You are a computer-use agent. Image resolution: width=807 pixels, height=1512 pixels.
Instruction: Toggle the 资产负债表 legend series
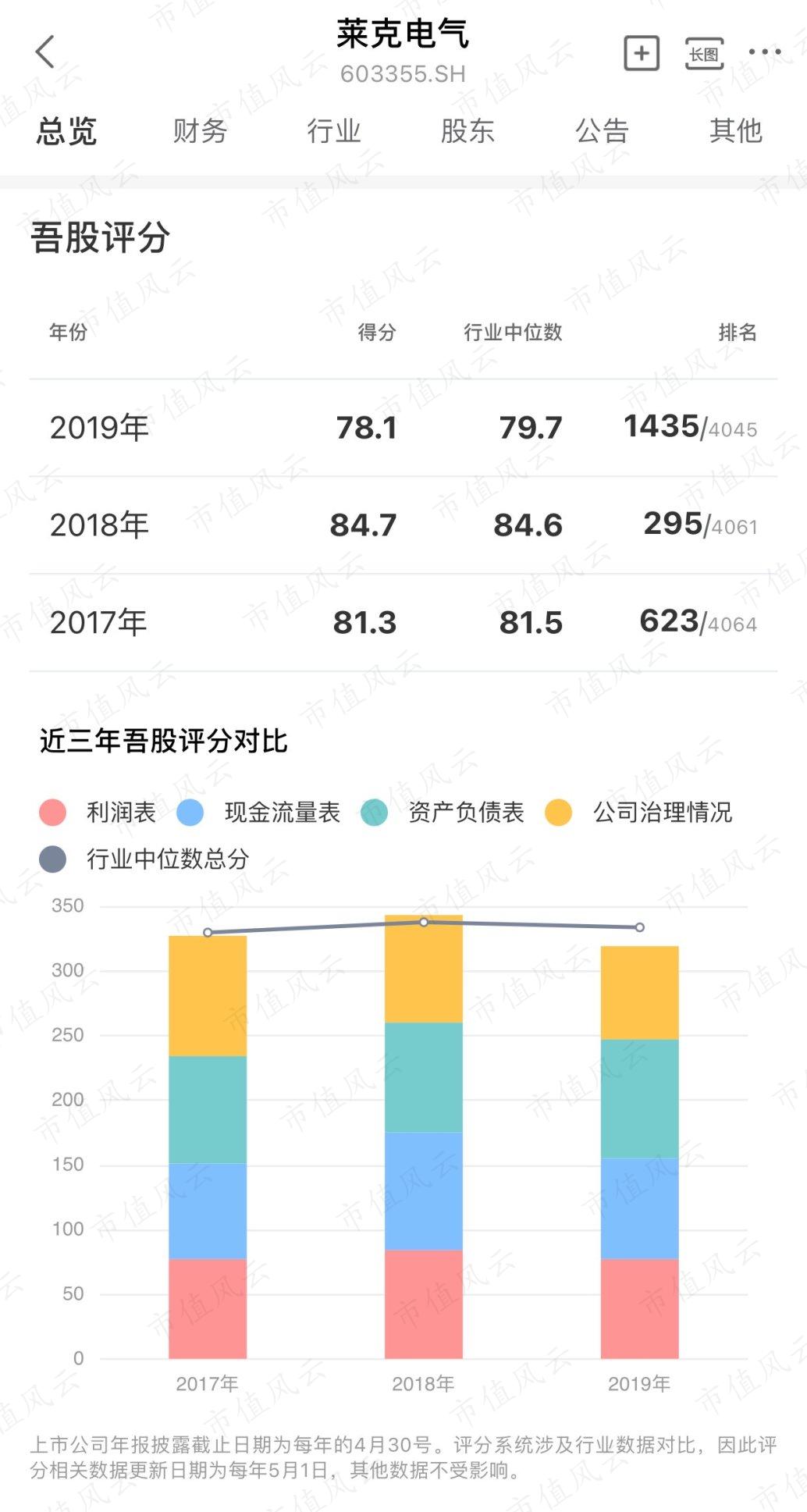(443, 813)
